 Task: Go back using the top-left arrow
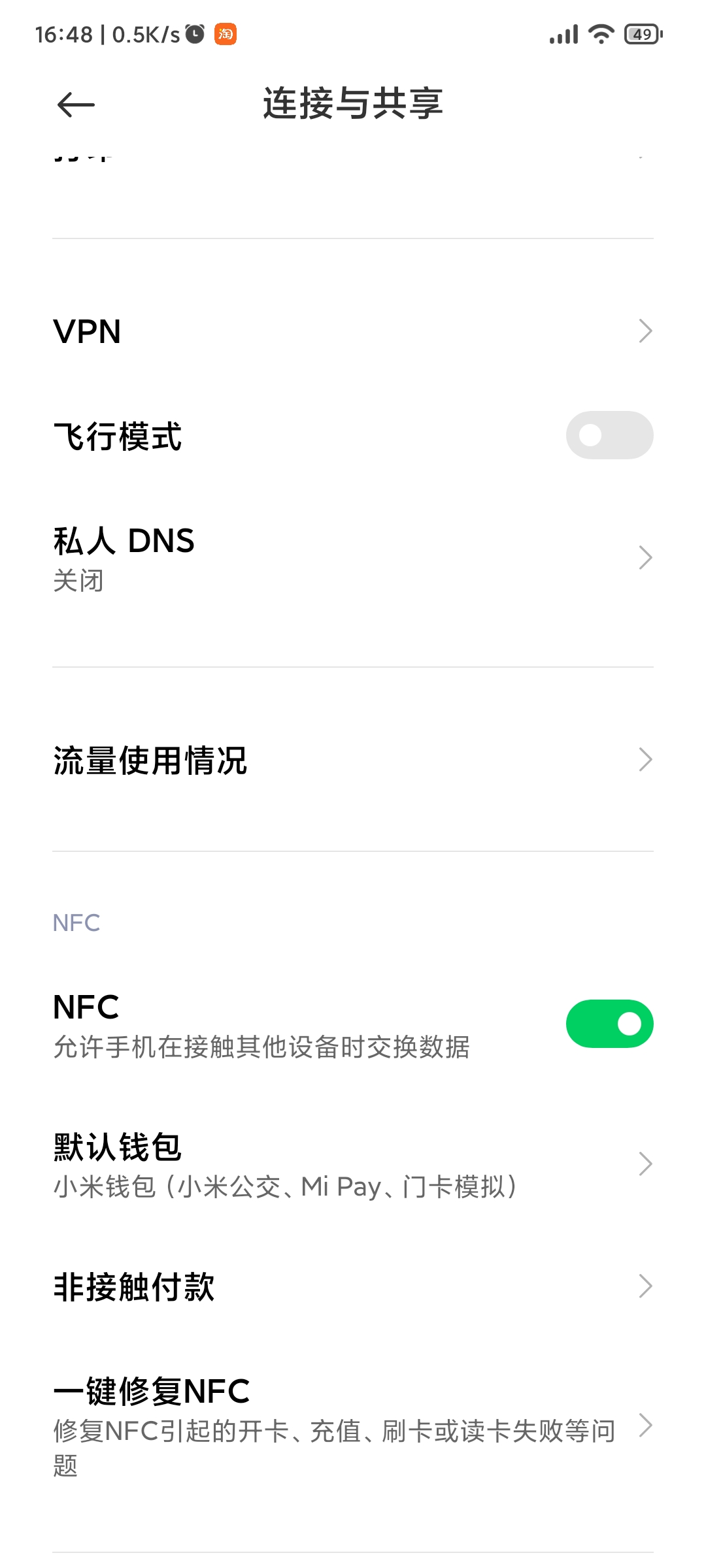[x=76, y=105]
